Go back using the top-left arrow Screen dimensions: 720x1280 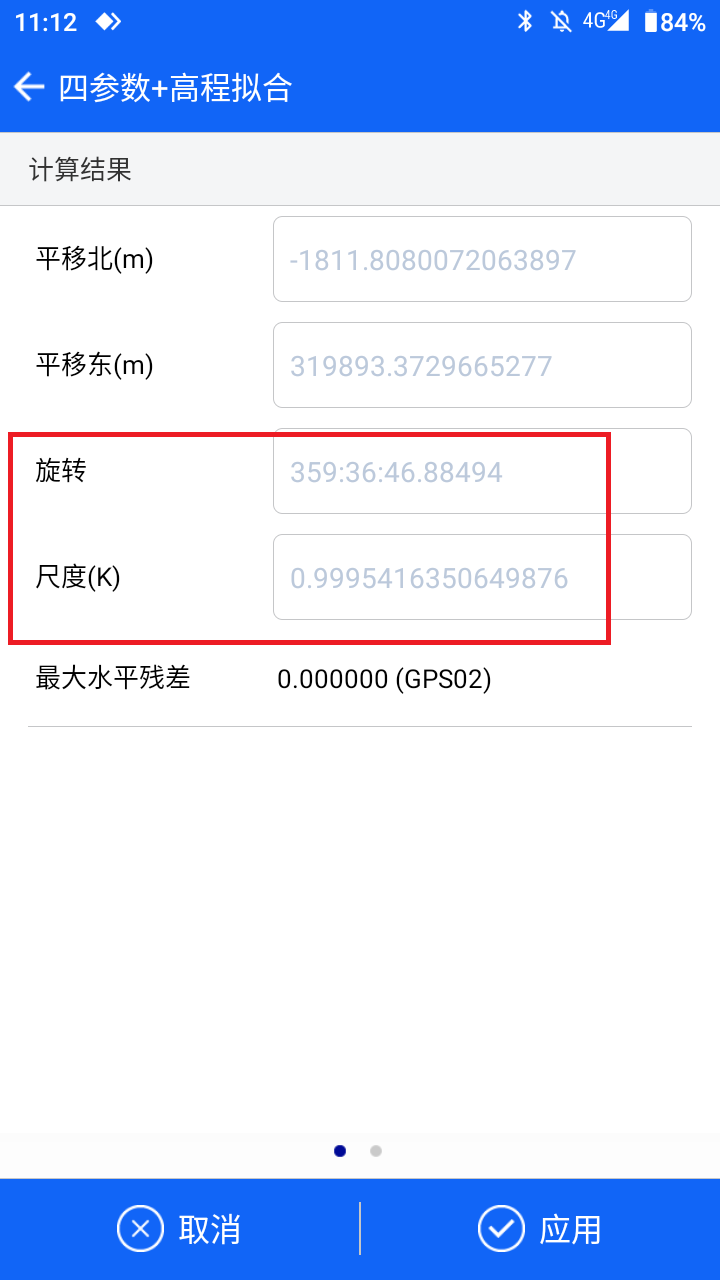[x=29, y=88]
